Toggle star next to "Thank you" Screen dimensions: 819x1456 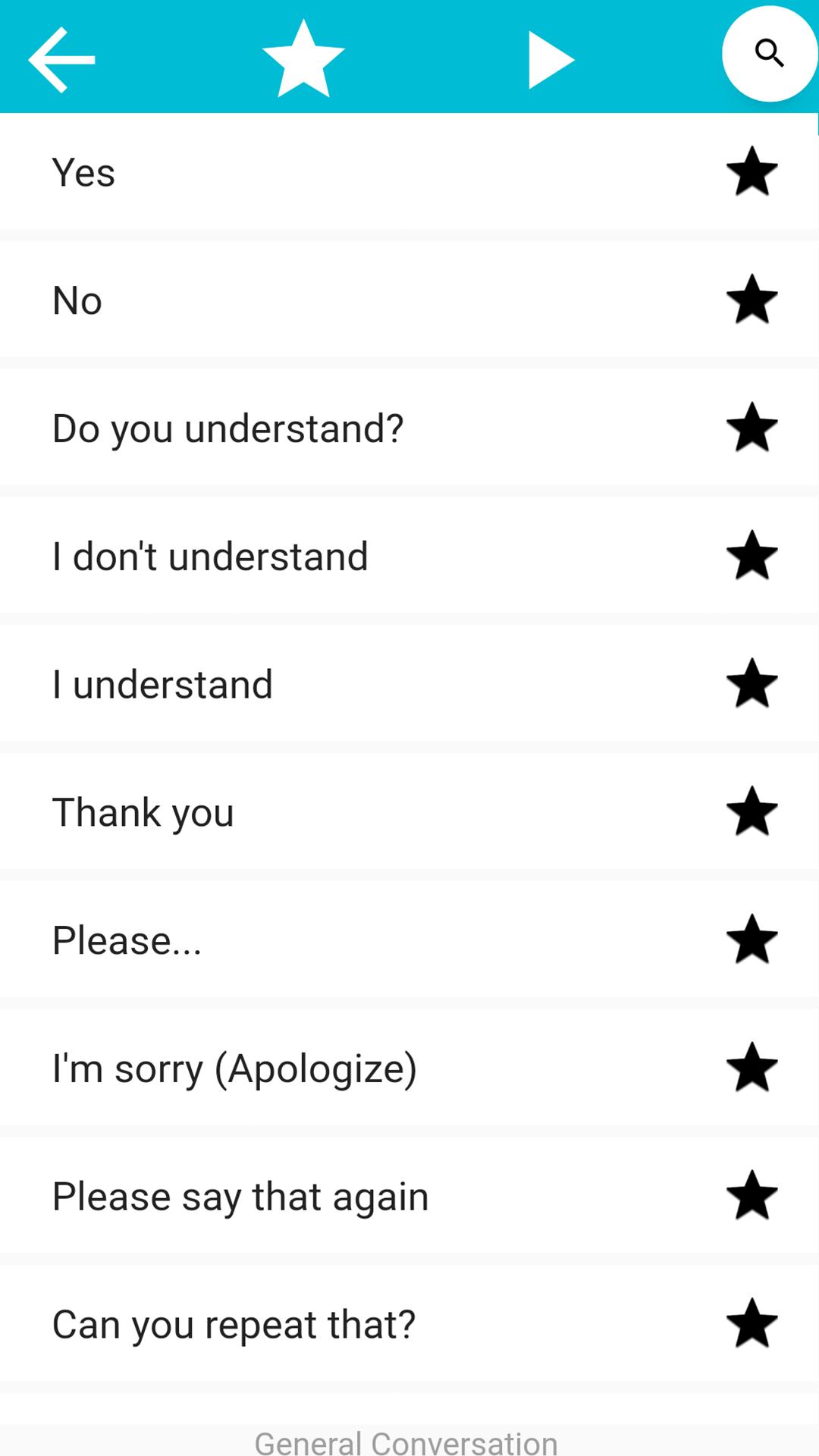752,811
